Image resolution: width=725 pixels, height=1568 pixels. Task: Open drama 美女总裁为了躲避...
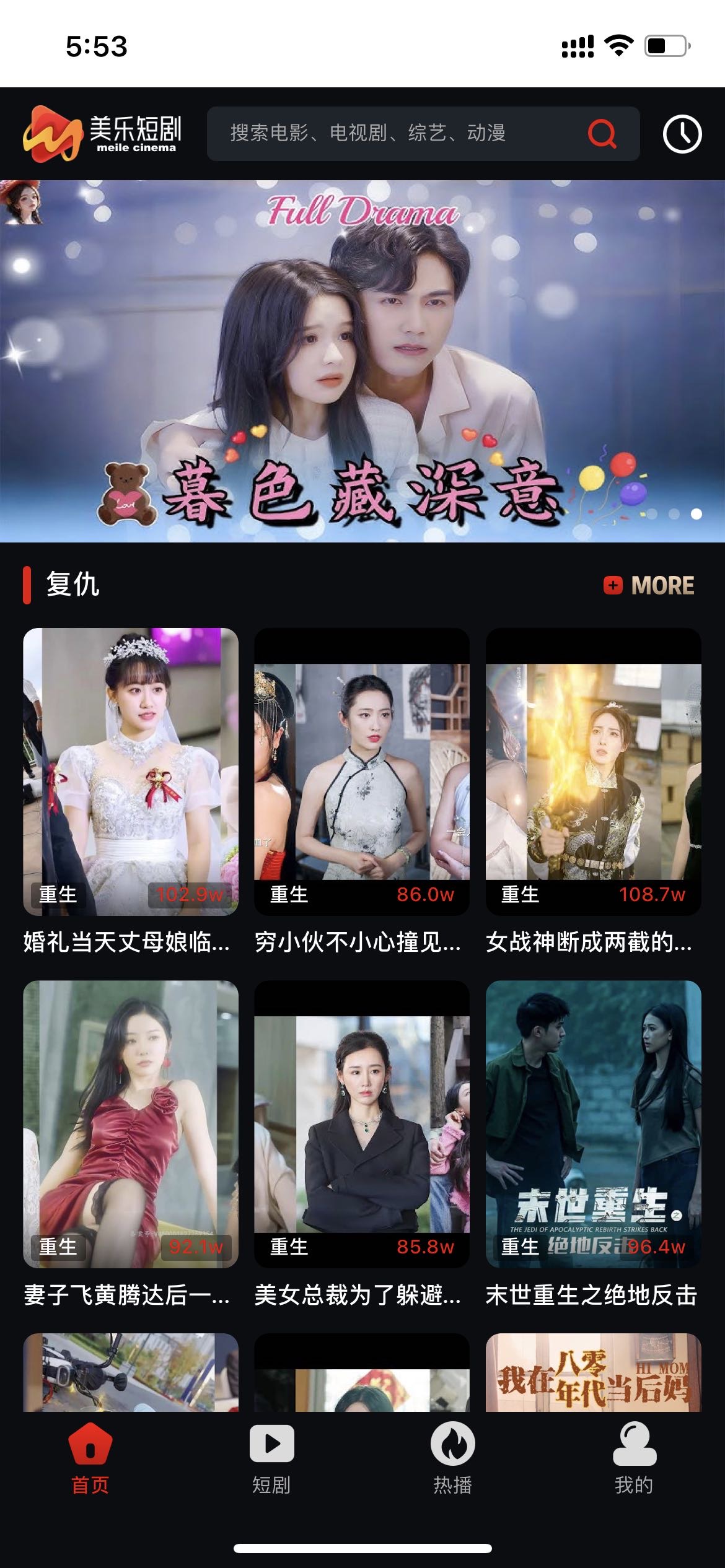[x=362, y=1124]
